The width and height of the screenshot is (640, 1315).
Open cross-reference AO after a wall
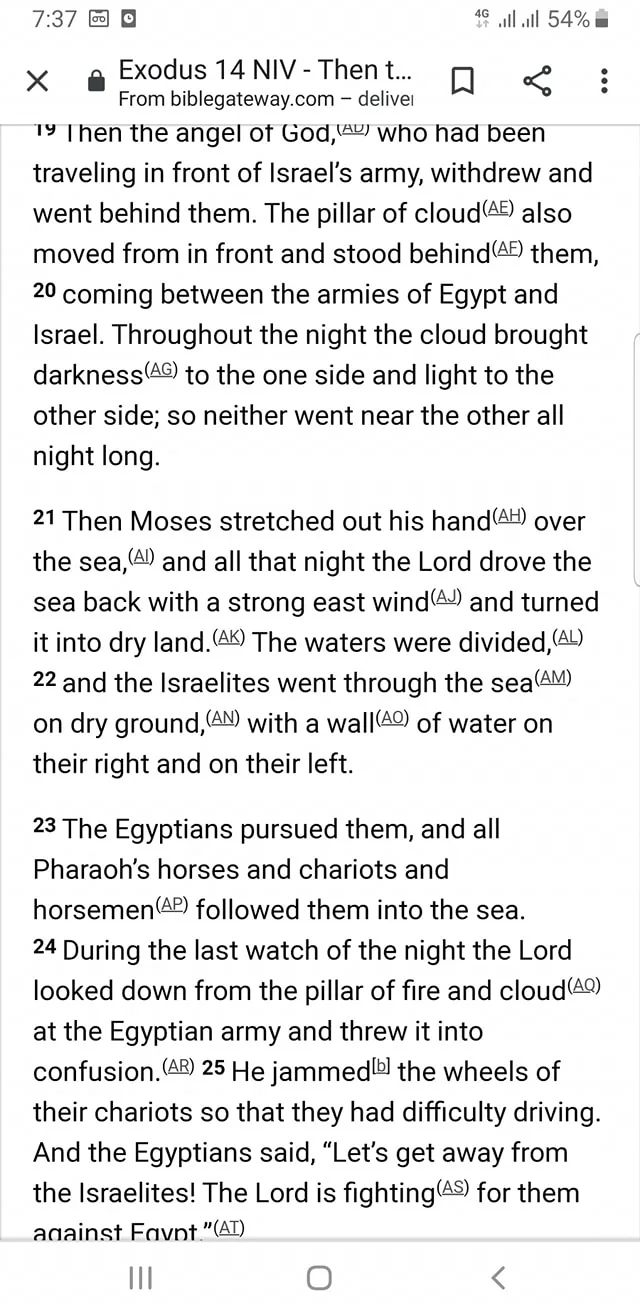pos(391,718)
